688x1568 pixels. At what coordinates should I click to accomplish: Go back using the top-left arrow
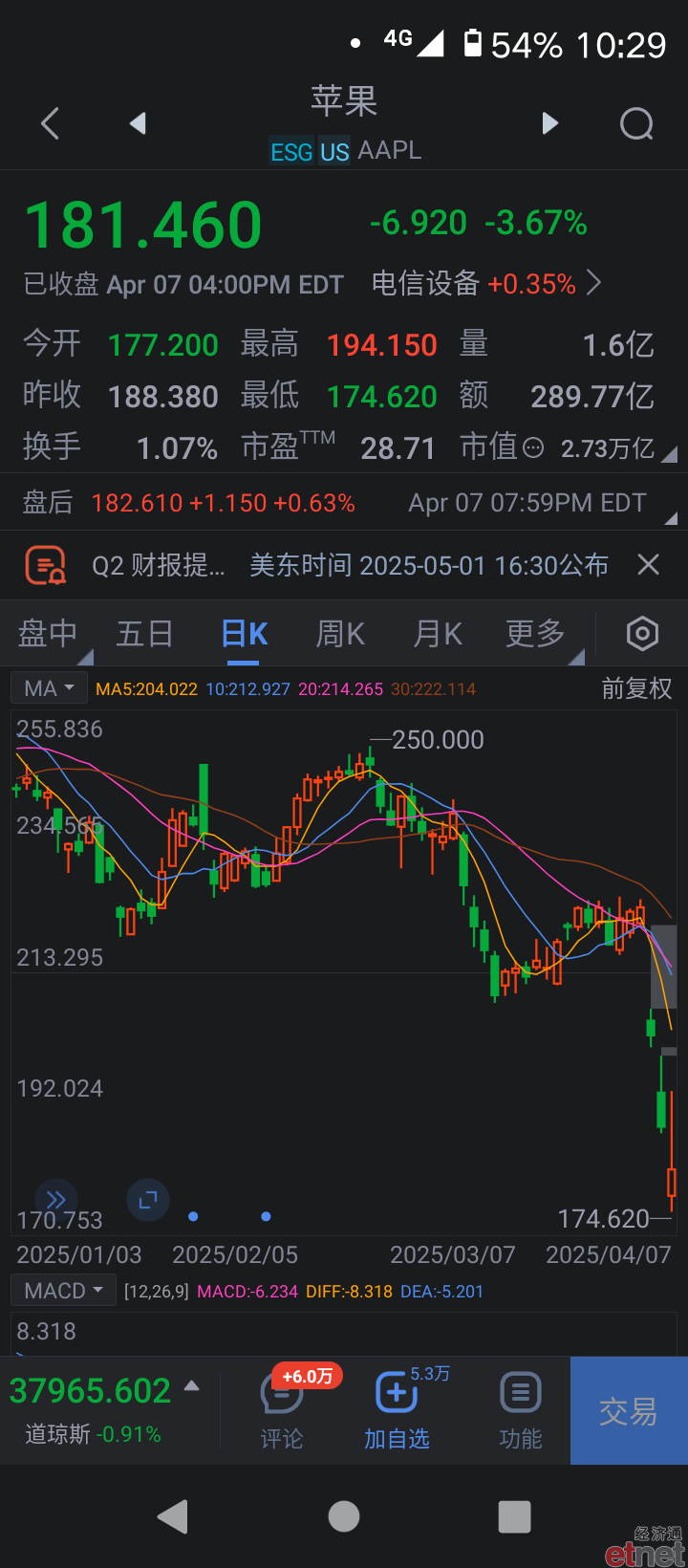tap(51, 123)
